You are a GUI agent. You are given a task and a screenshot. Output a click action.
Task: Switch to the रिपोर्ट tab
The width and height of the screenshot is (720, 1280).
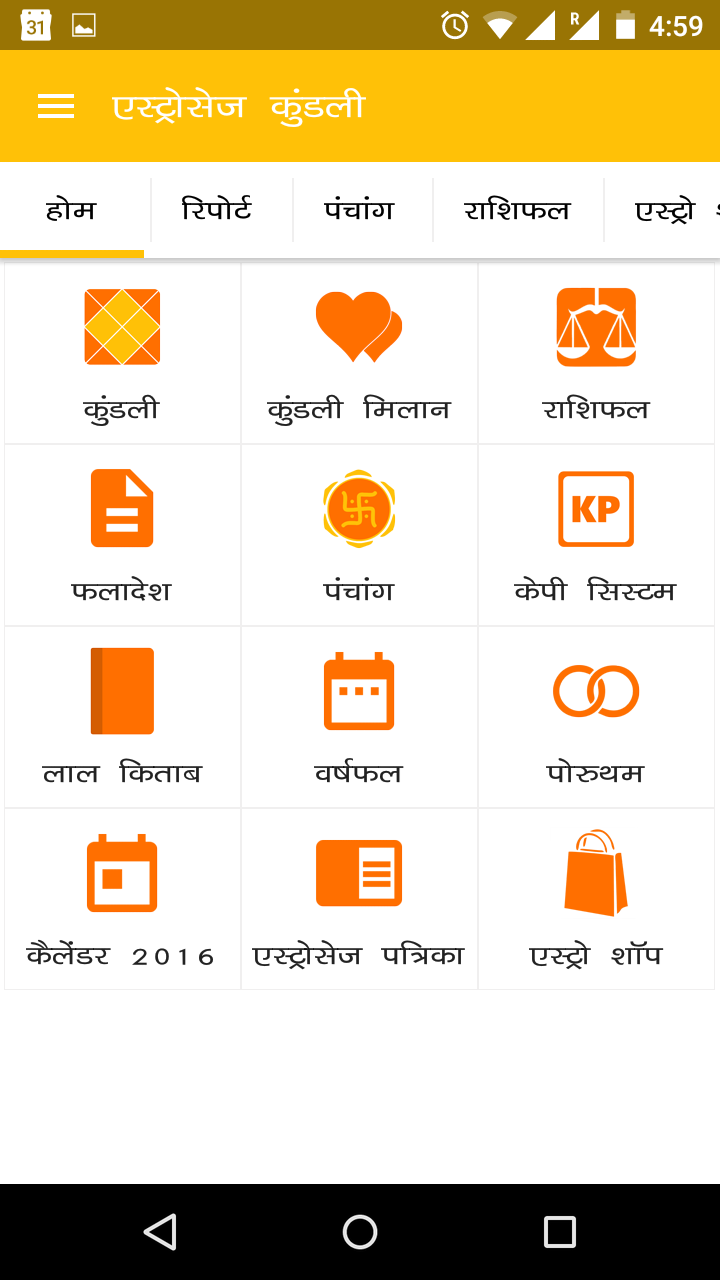217,210
